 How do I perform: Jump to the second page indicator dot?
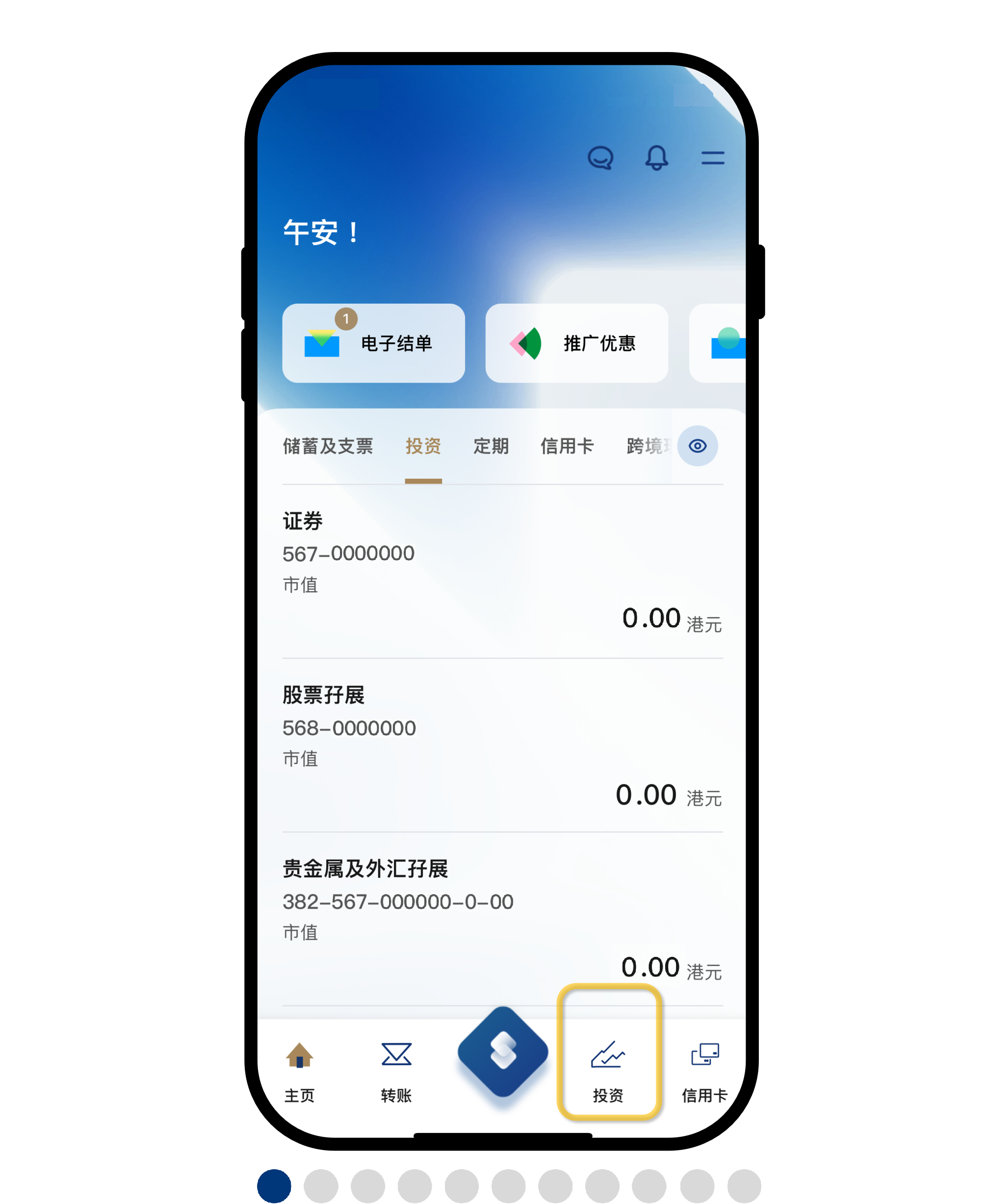tap(321, 1186)
